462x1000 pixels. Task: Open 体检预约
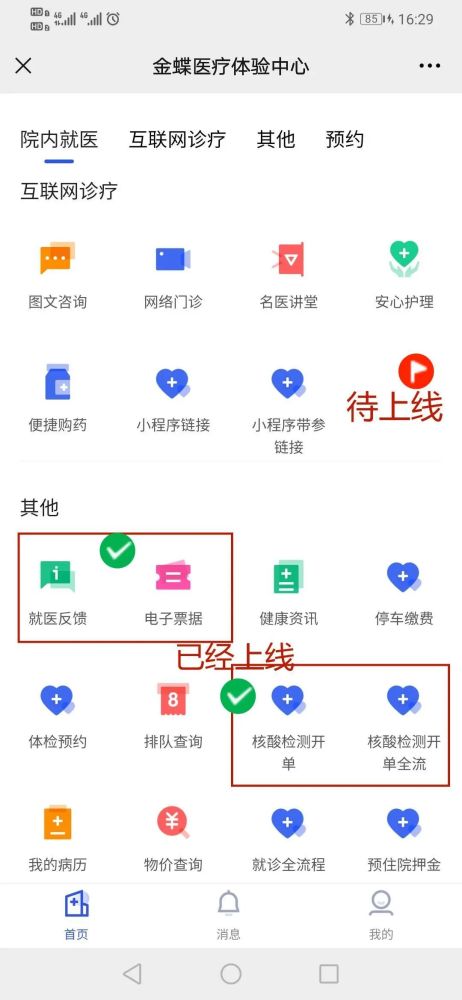pos(57,716)
